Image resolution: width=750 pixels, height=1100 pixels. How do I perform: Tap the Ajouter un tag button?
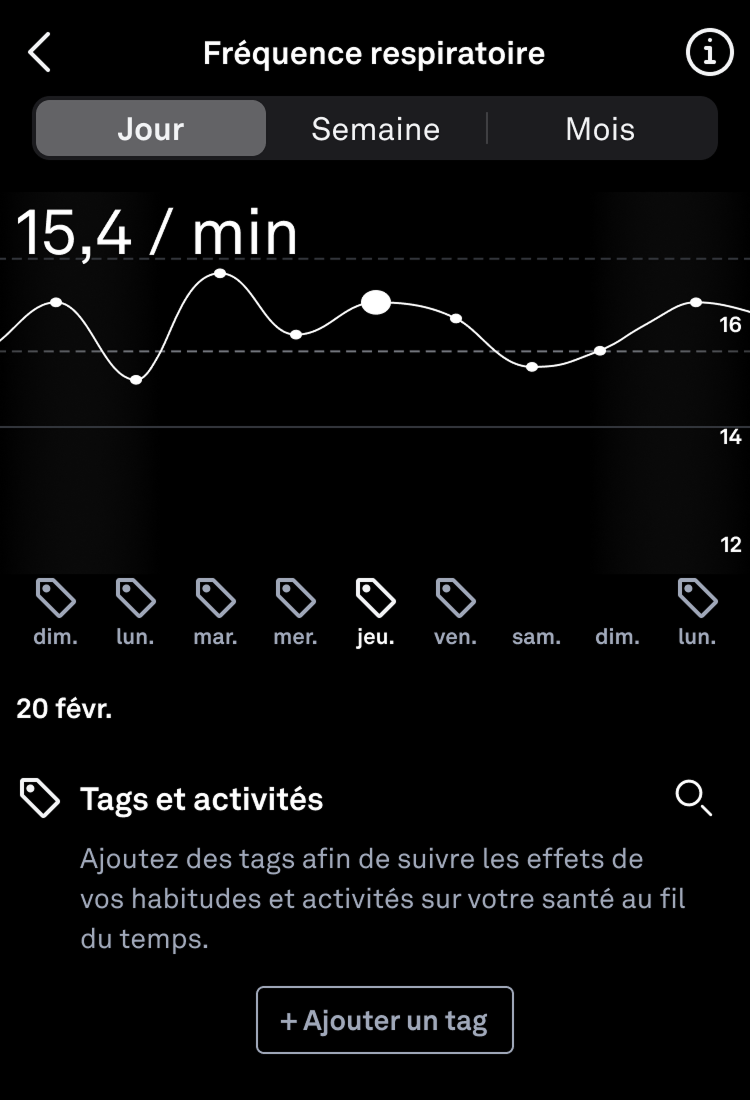pos(385,1020)
